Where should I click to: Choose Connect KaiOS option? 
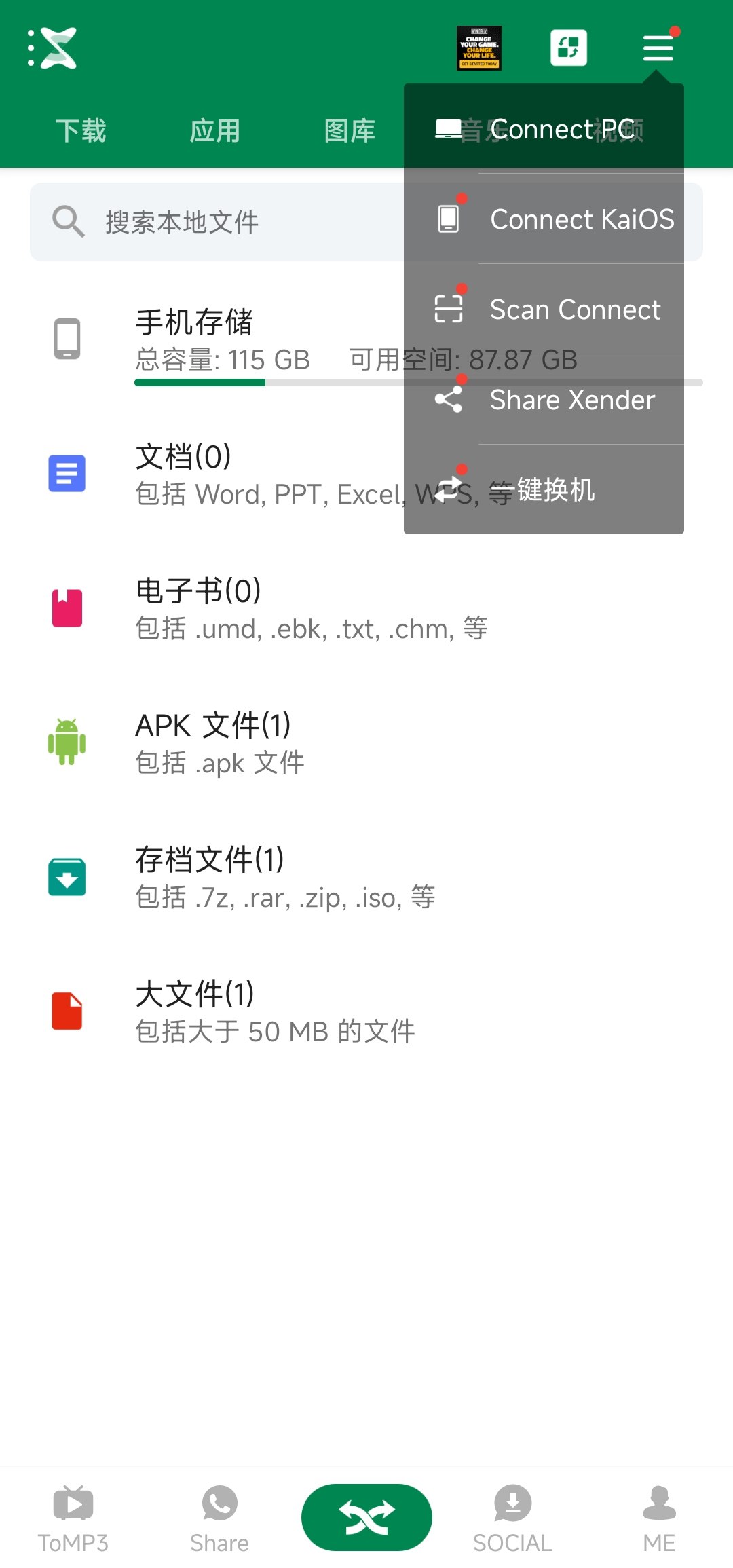pyautogui.click(x=543, y=219)
